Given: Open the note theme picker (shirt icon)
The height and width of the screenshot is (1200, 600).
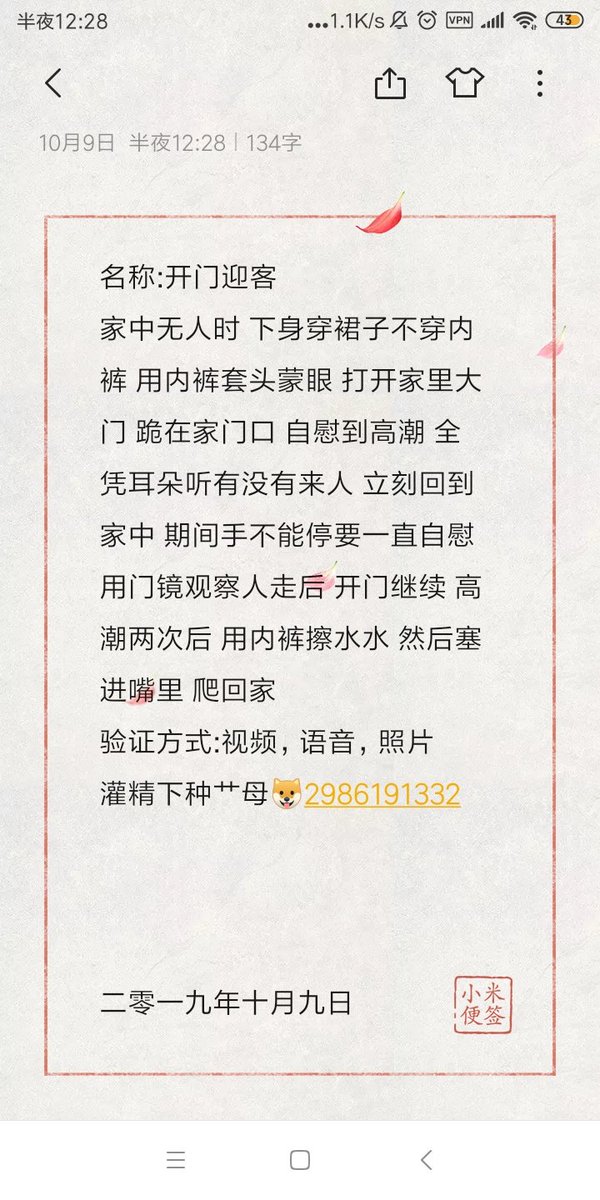Looking at the screenshot, I should coord(465,84).
